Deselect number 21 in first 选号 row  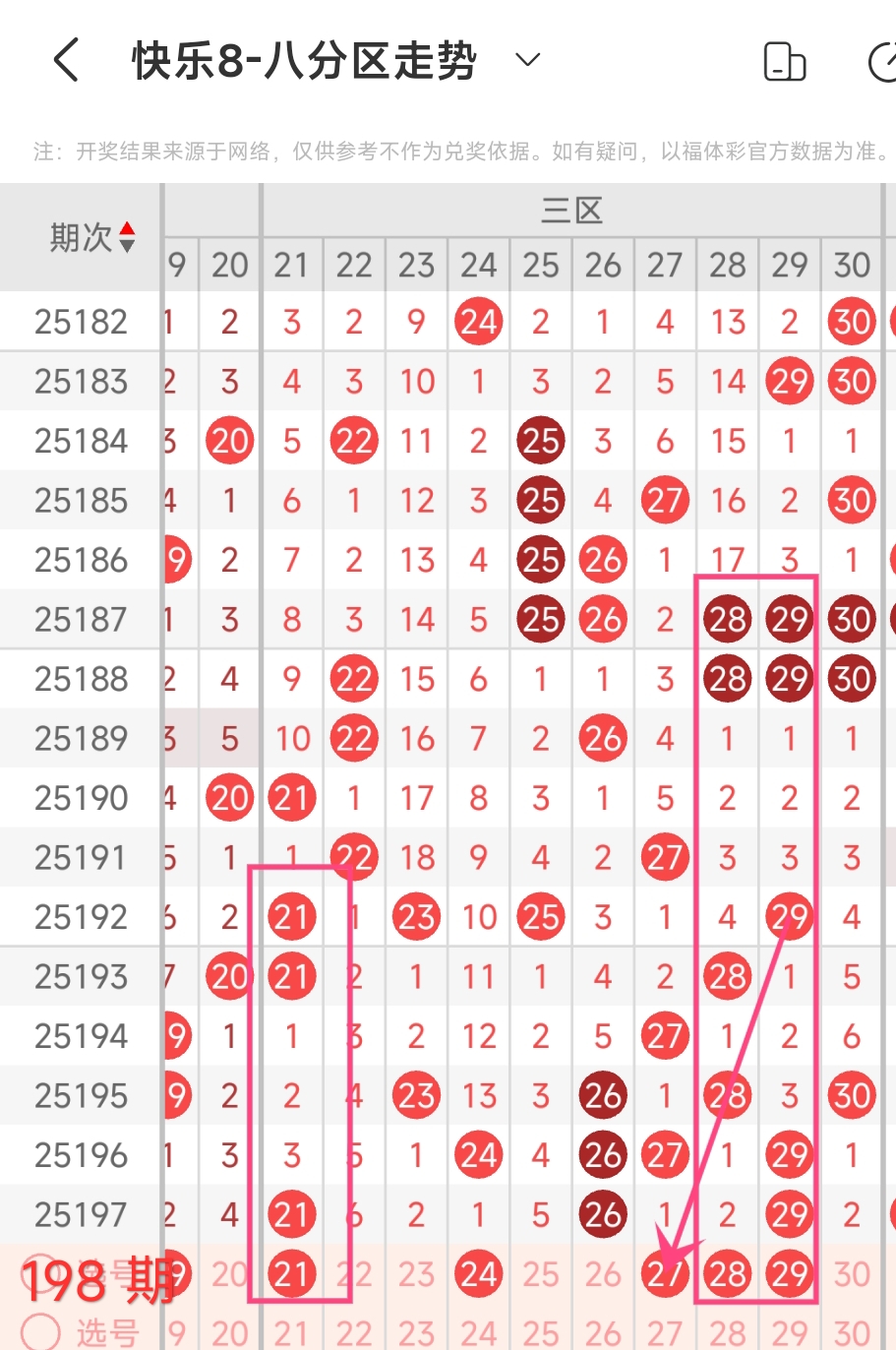(292, 1274)
